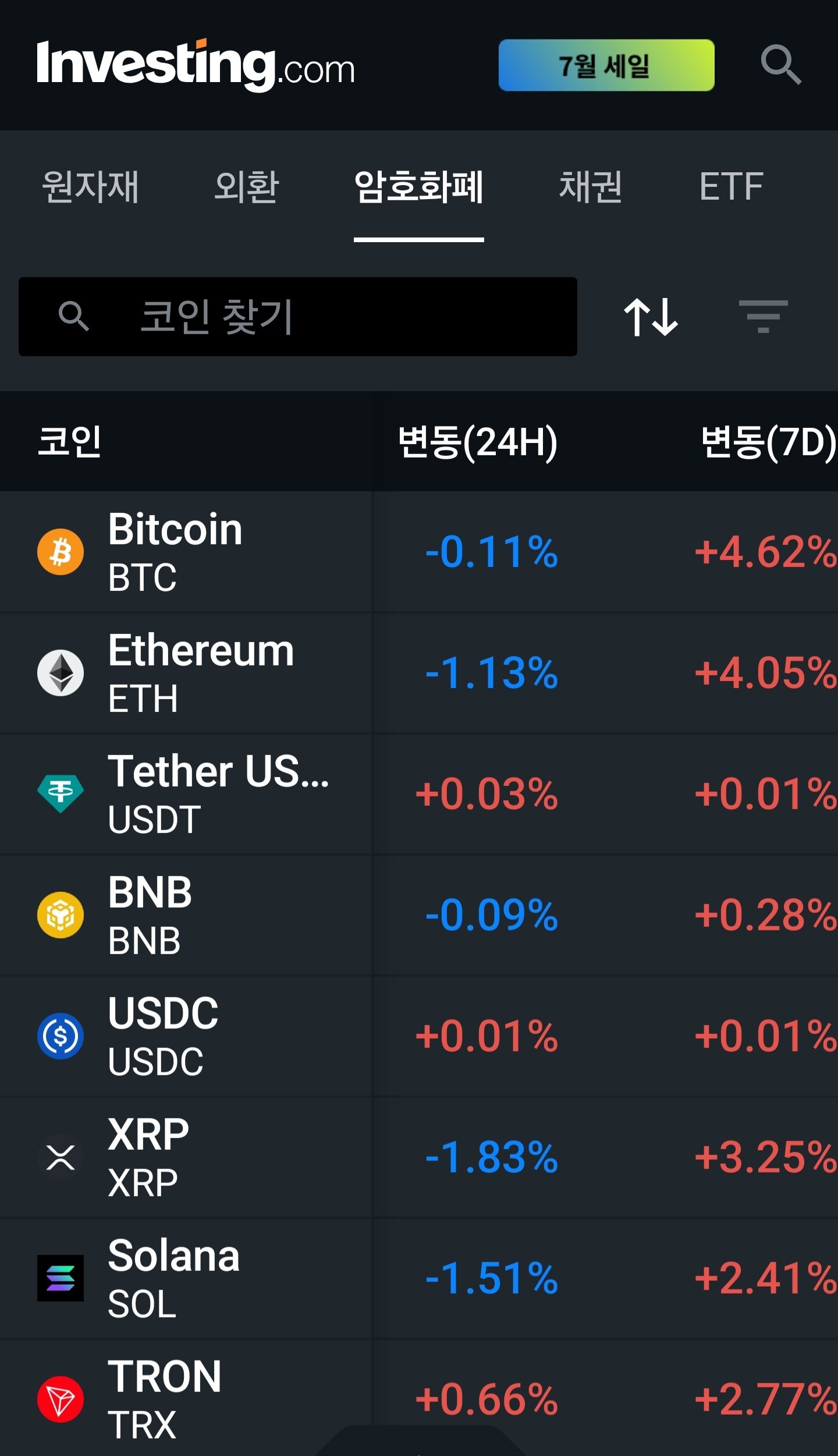Select the 암호화폐 tab
Viewport: 838px width, 1456px height.
[x=419, y=187]
